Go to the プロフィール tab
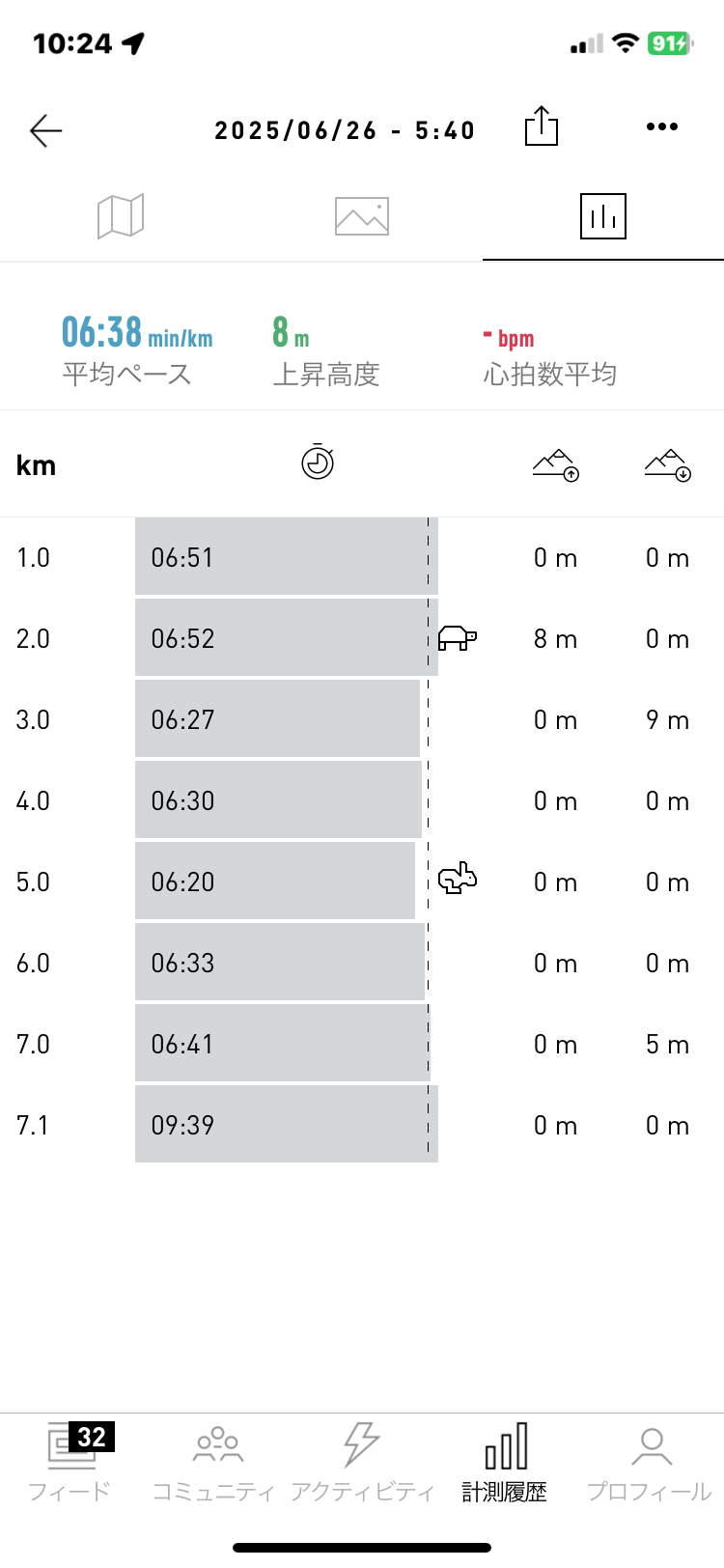This screenshot has width=724, height=1568. tap(650, 1462)
